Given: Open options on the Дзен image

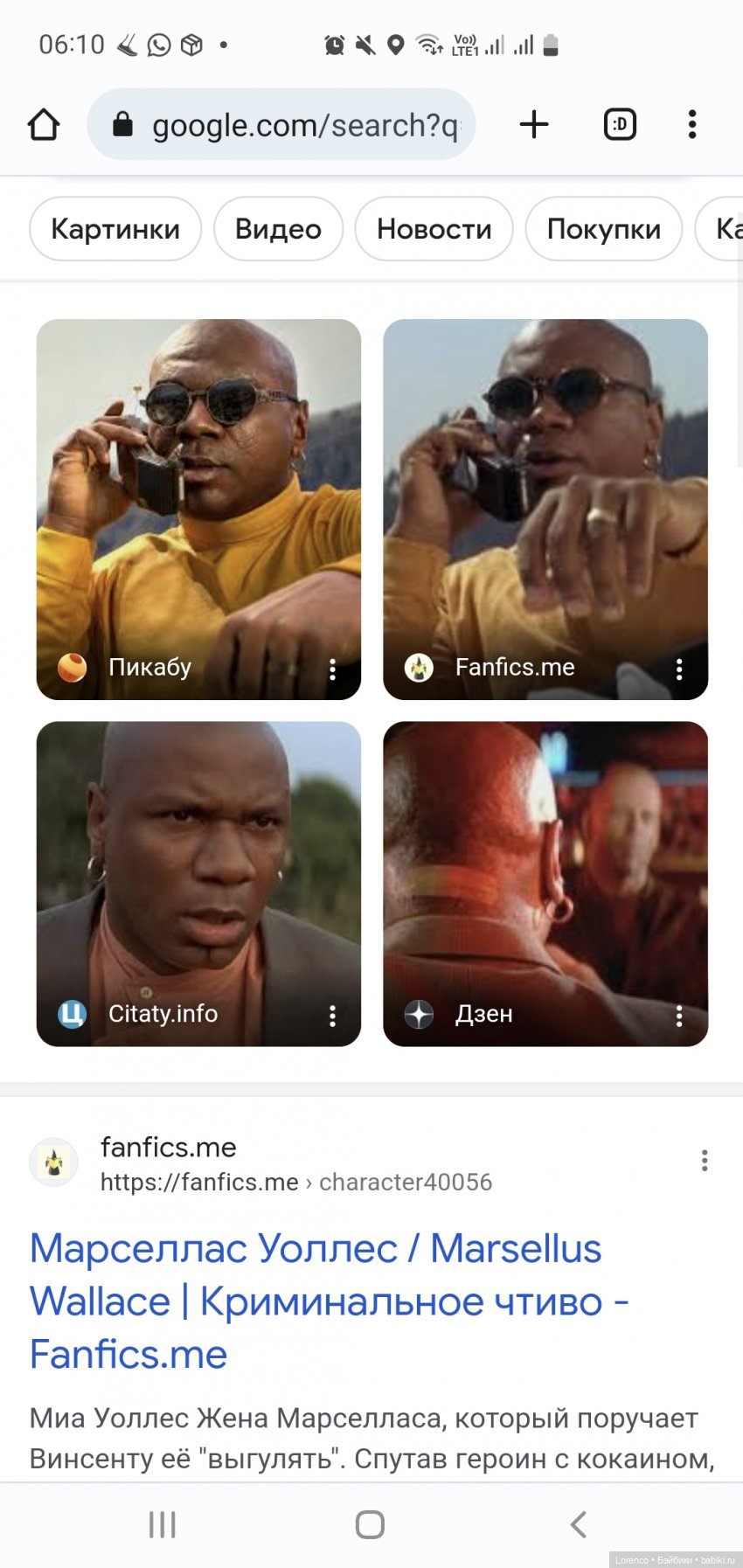Looking at the screenshot, I should pyautogui.click(x=679, y=1016).
